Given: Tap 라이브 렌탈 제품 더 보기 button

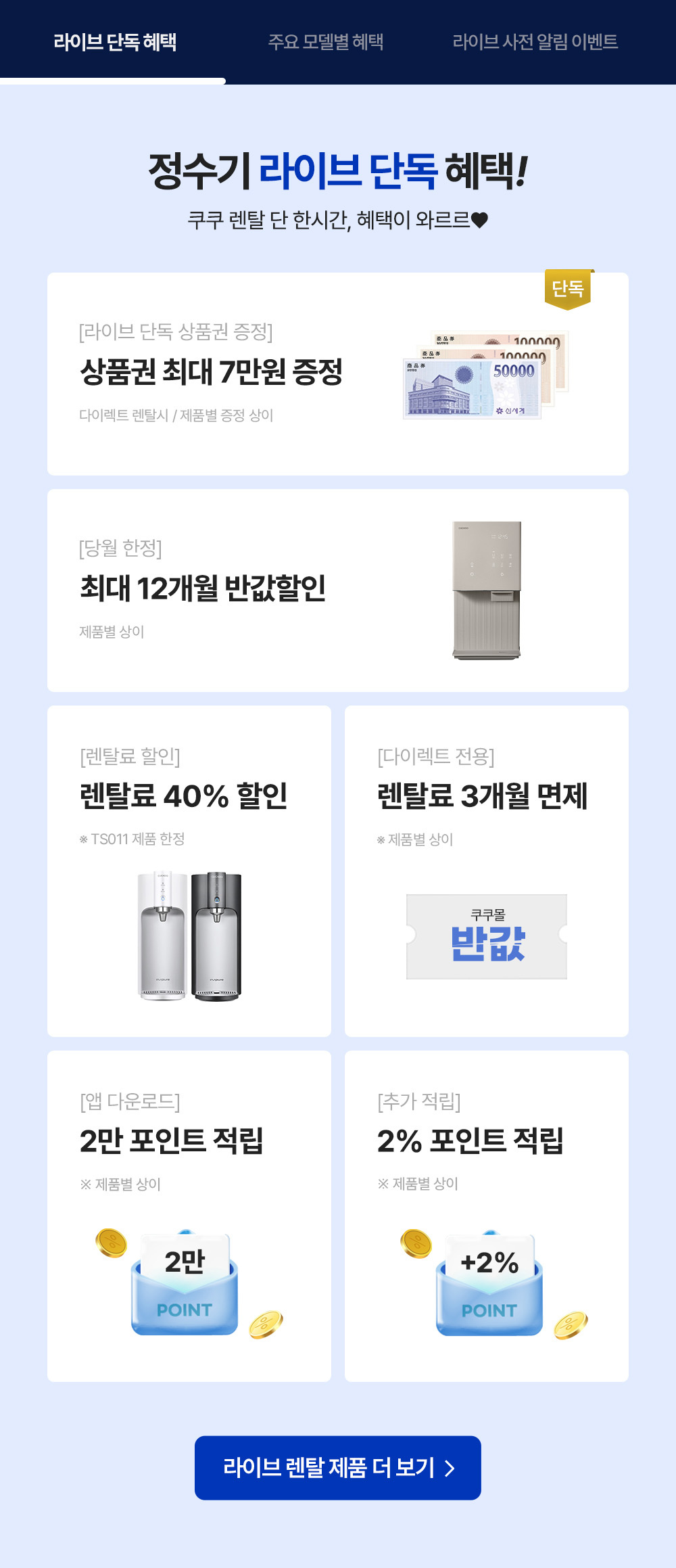Looking at the screenshot, I should pyautogui.click(x=338, y=1468).
